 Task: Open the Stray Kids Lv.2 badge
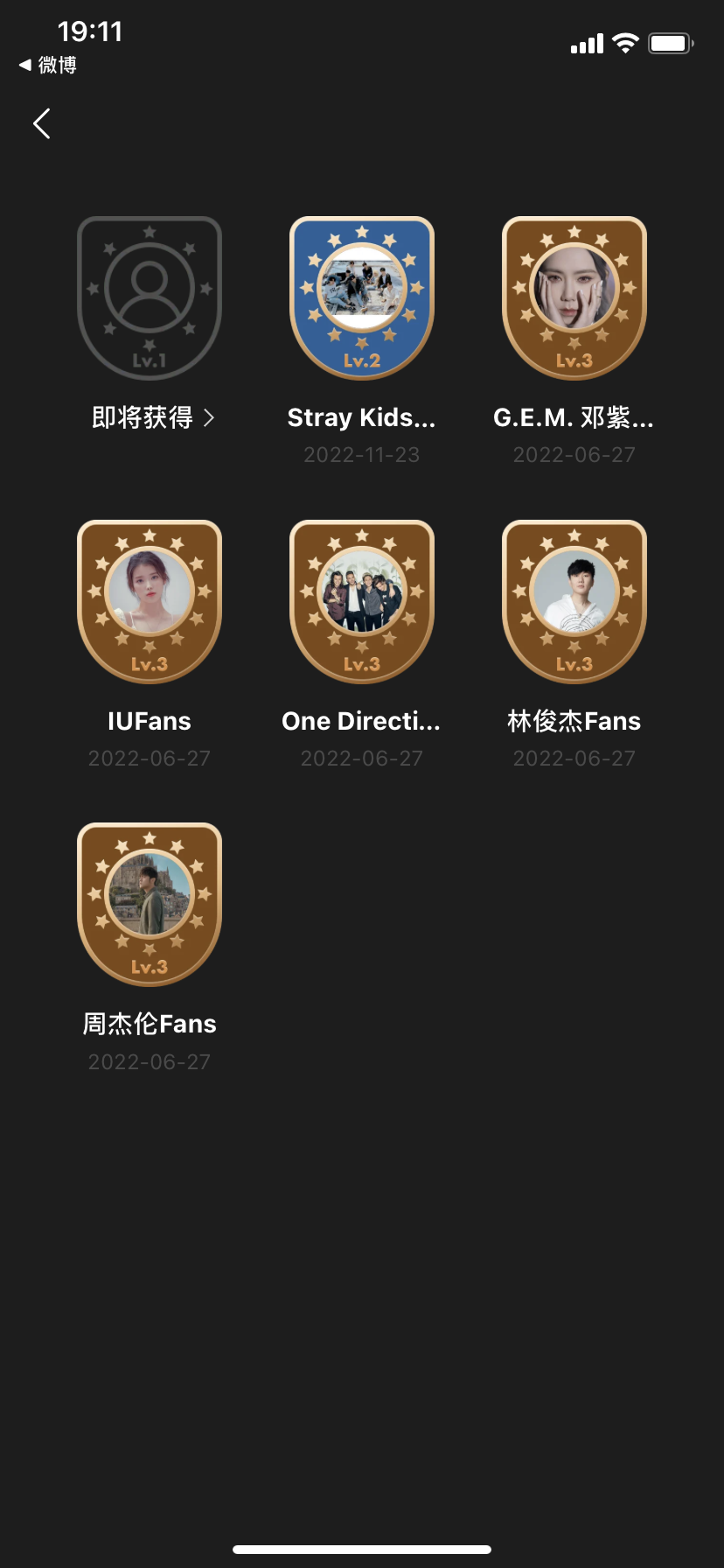pos(362,299)
